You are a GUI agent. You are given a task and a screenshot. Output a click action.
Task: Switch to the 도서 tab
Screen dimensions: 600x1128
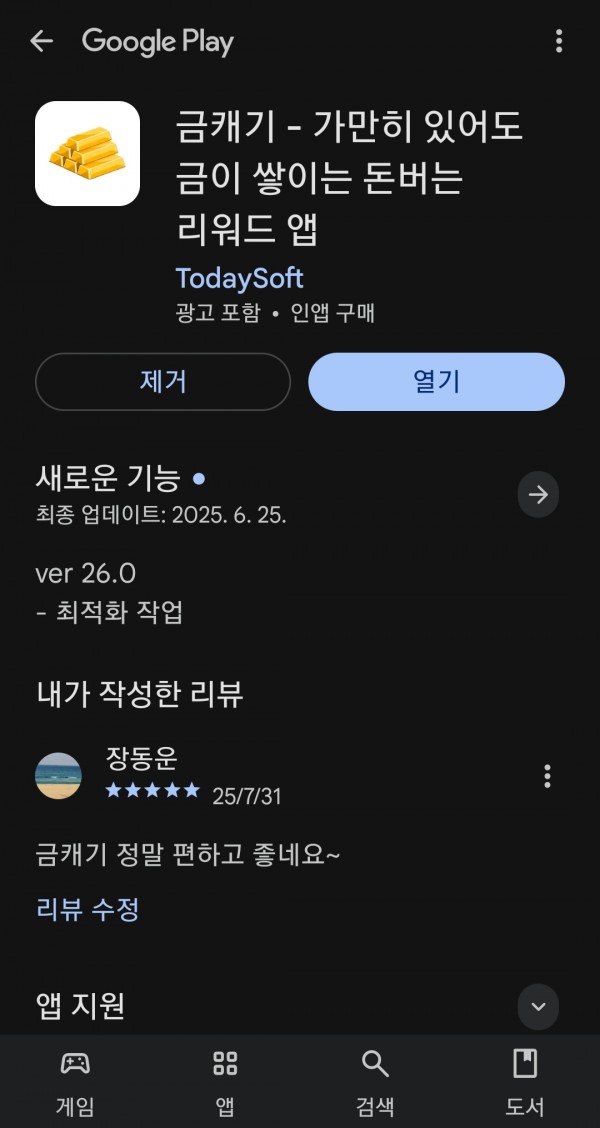pyautogui.click(x=525, y=1083)
